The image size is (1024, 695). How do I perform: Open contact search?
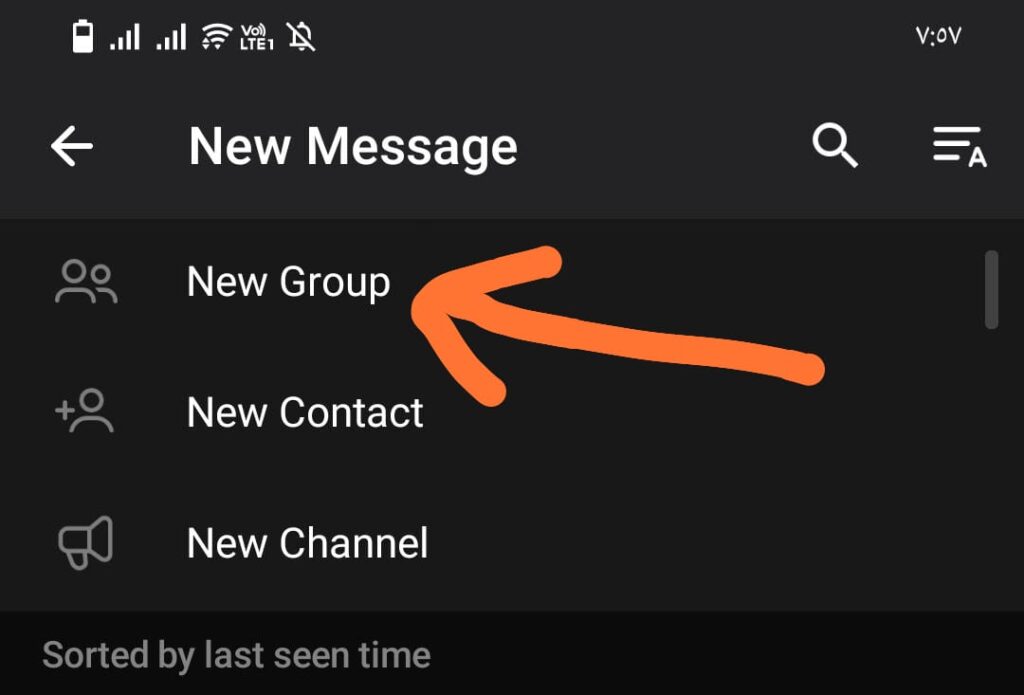click(x=834, y=147)
